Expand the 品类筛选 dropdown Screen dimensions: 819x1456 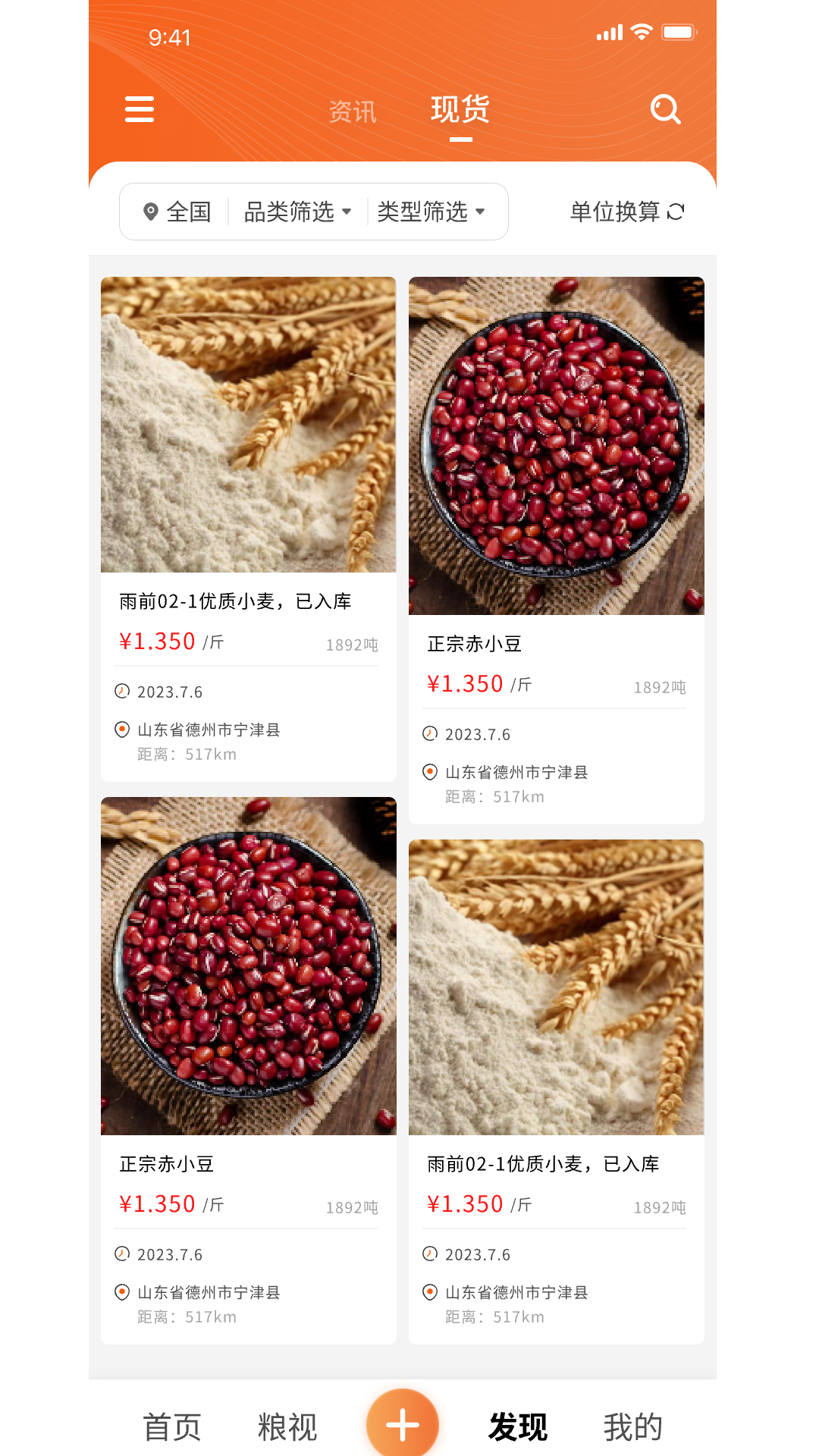coord(297,212)
